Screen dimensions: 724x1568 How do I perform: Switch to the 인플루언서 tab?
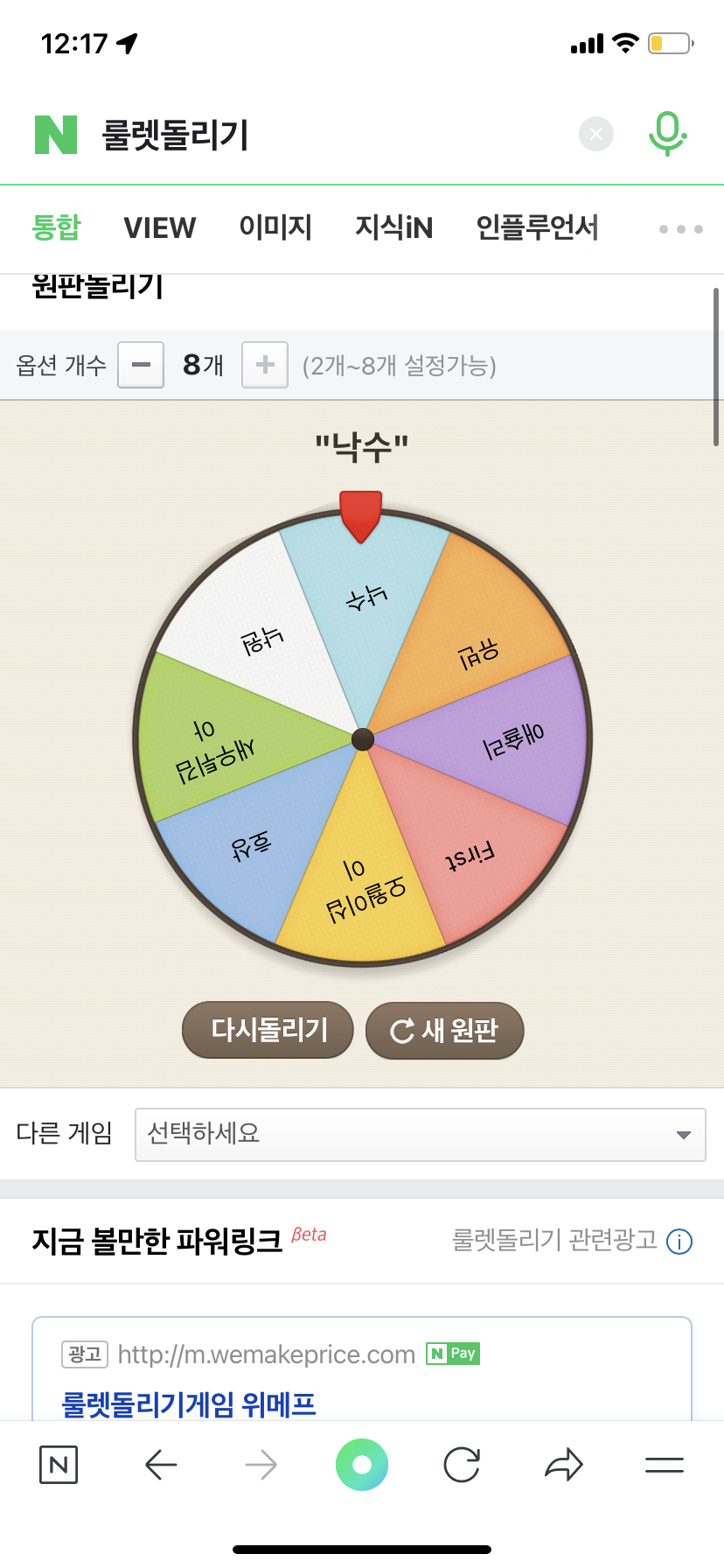click(537, 227)
